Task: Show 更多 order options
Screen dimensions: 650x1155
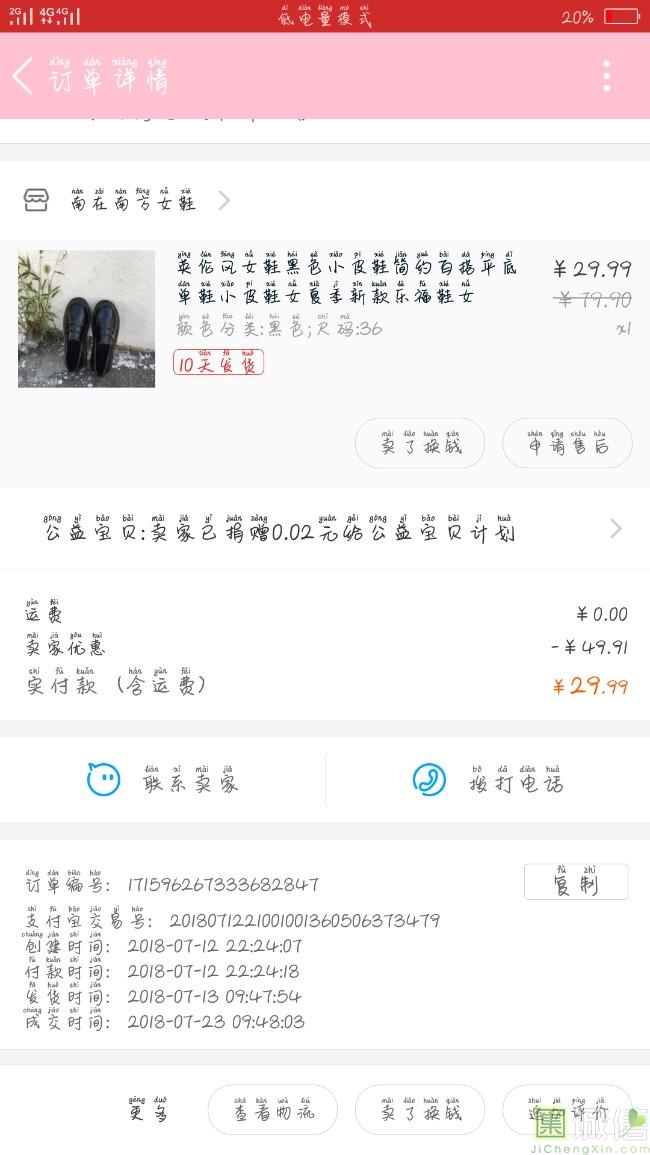Action: coord(148,1110)
